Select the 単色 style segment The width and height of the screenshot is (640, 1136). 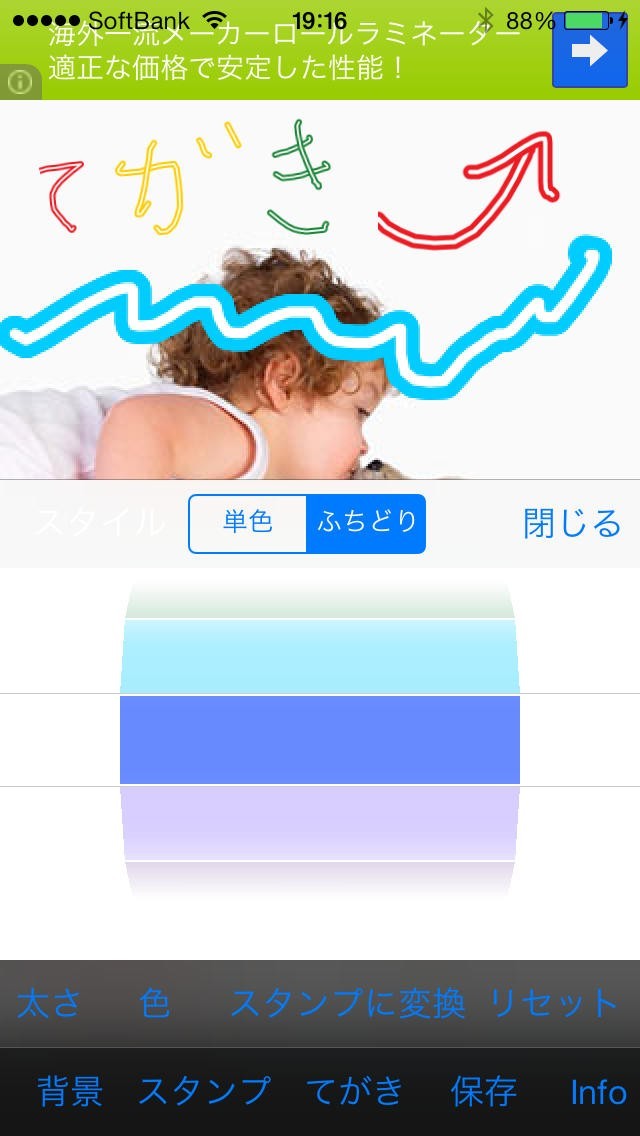pyautogui.click(x=248, y=523)
